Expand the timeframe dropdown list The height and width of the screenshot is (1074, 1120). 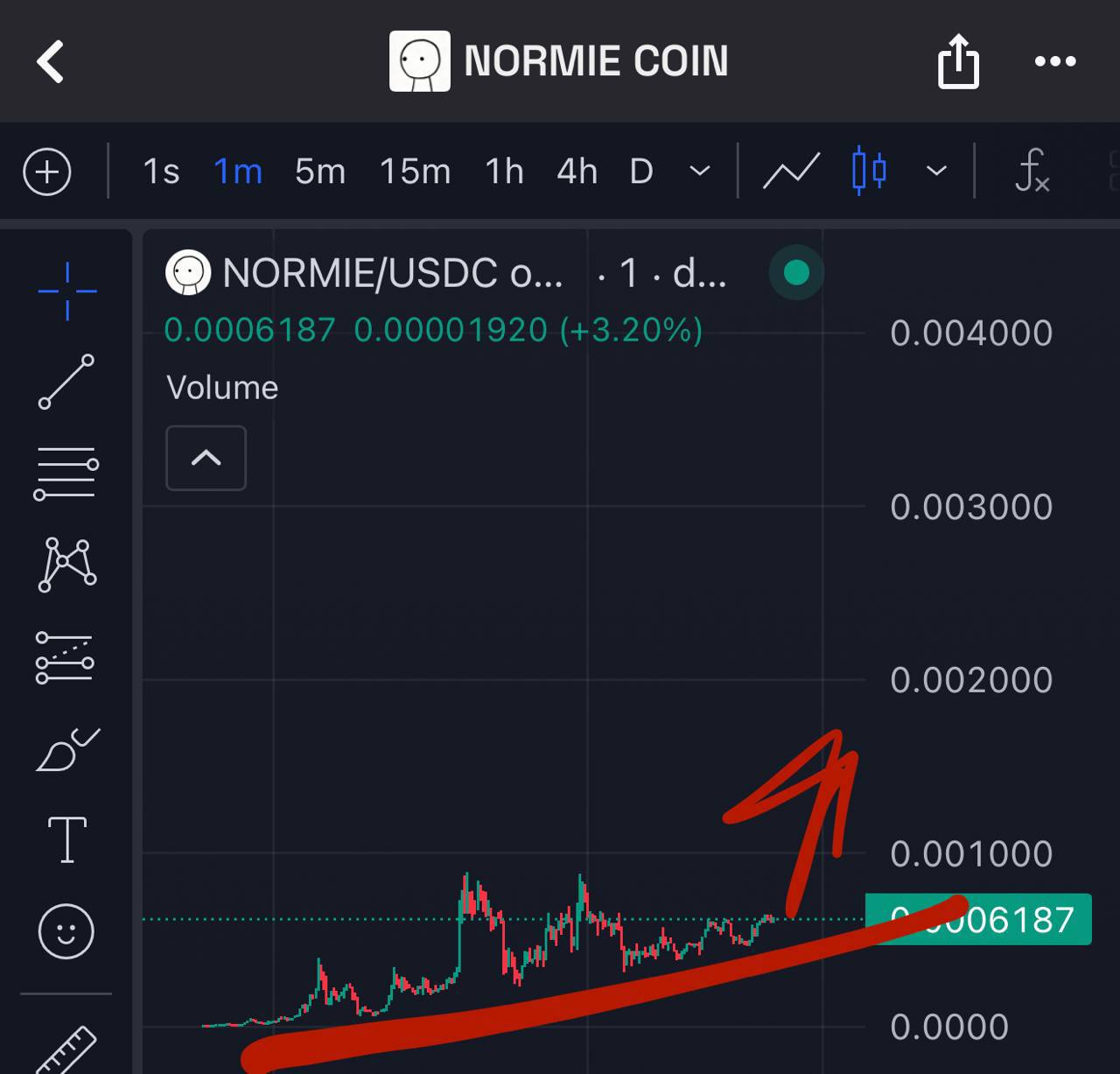(x=700, y=172)
